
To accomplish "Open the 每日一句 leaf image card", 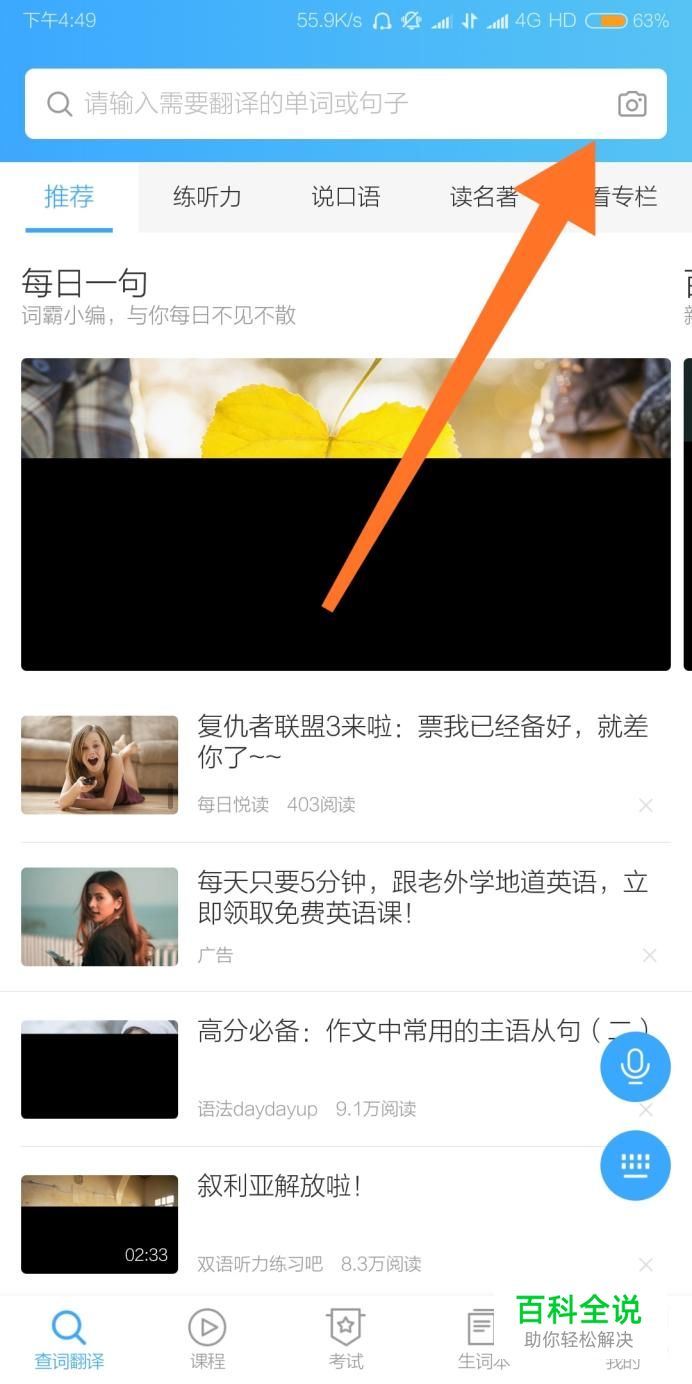I will (x=346, y=514).
